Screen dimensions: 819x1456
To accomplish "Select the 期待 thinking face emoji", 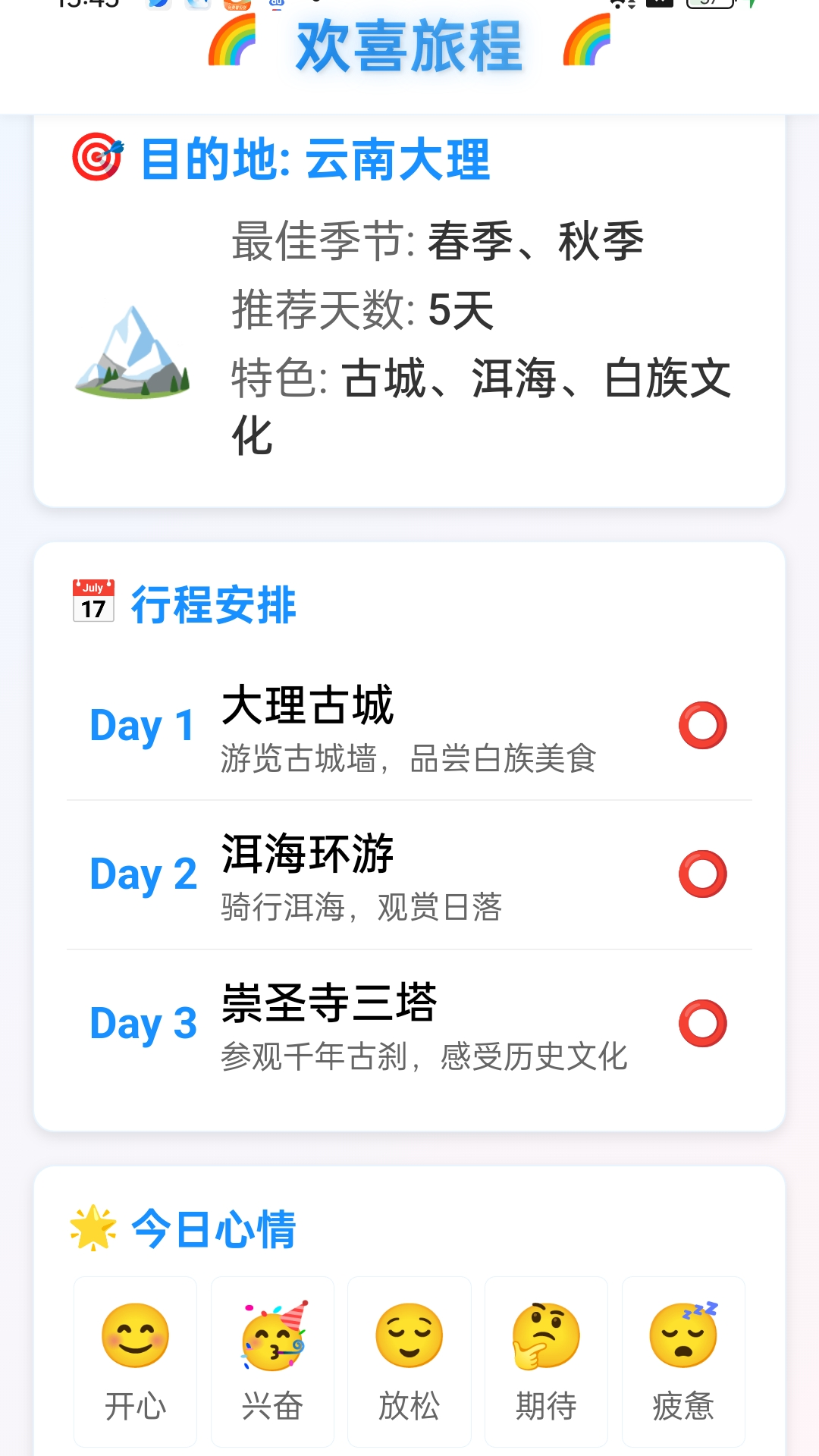I will tap(546, 1336).
